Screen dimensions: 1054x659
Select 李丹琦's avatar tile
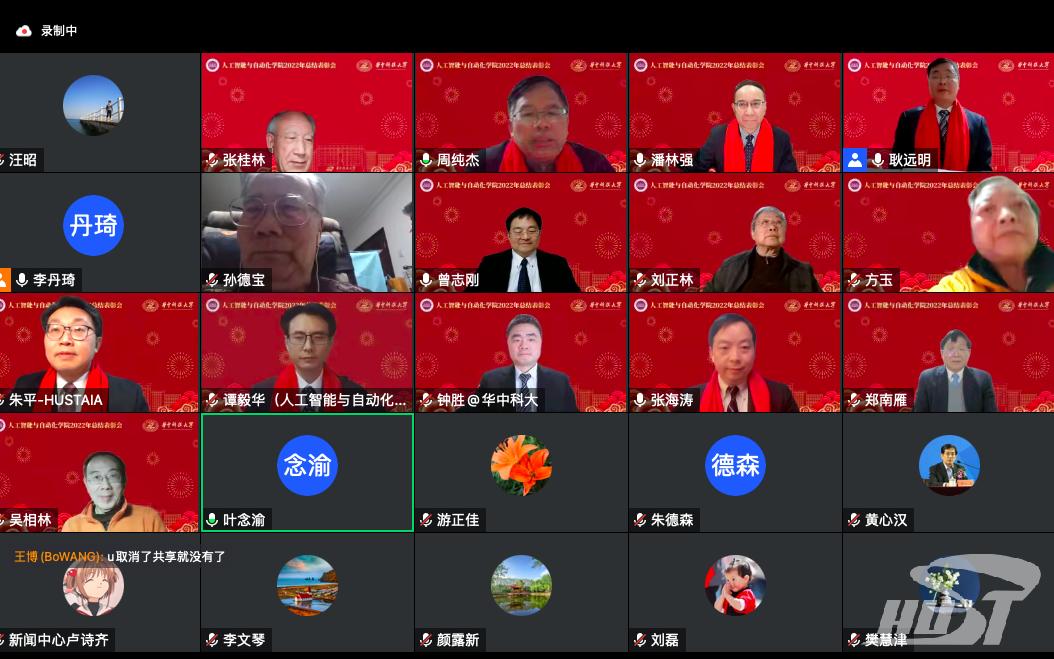click(93, 232)
